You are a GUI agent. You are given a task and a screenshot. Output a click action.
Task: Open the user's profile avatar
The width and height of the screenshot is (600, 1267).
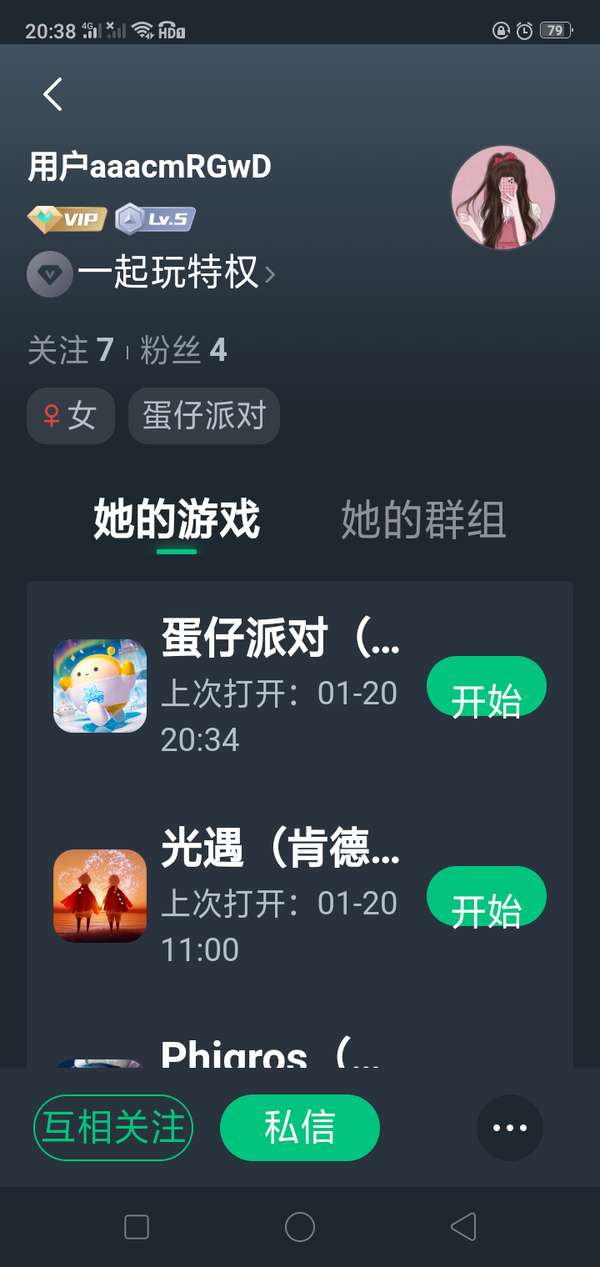point(503,197)
